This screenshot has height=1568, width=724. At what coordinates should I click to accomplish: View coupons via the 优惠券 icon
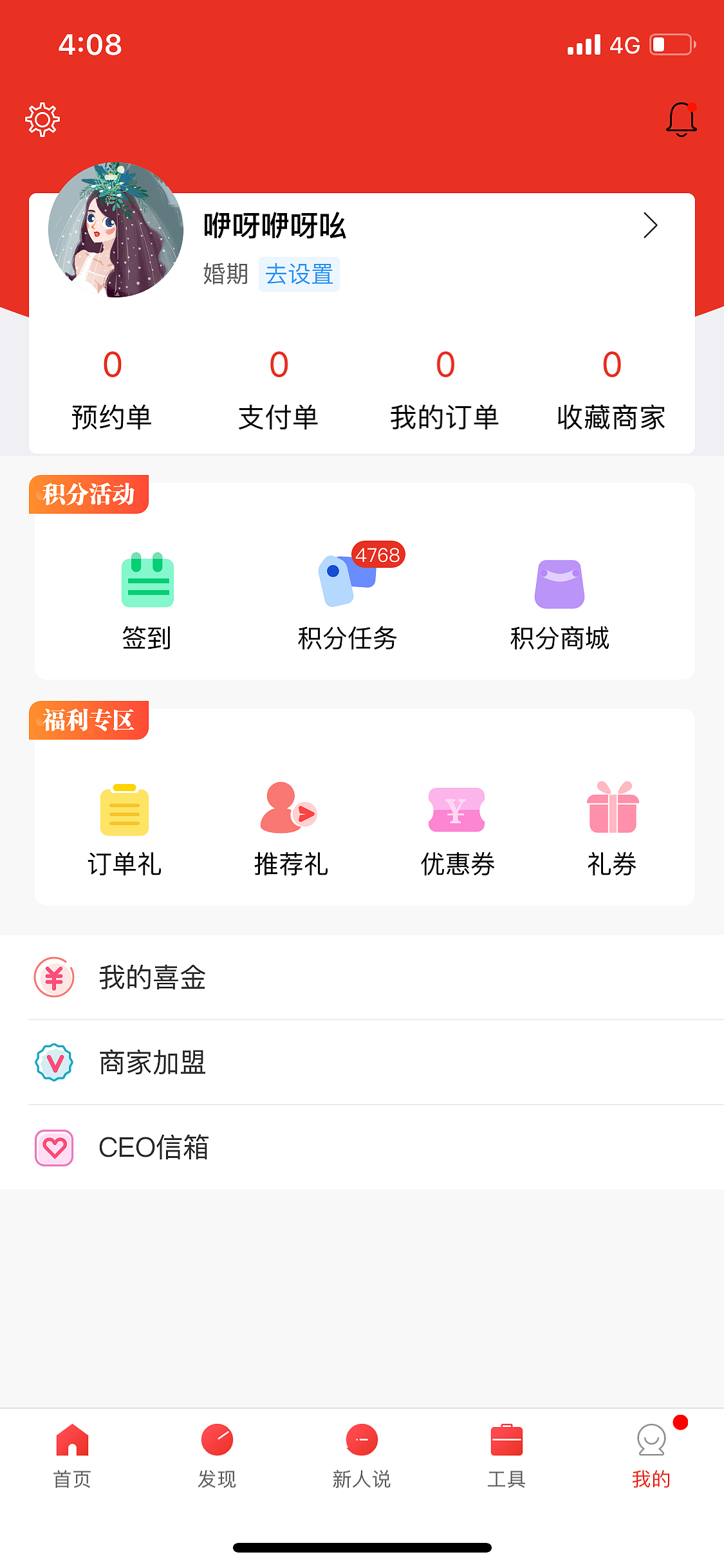pos(457,811)
